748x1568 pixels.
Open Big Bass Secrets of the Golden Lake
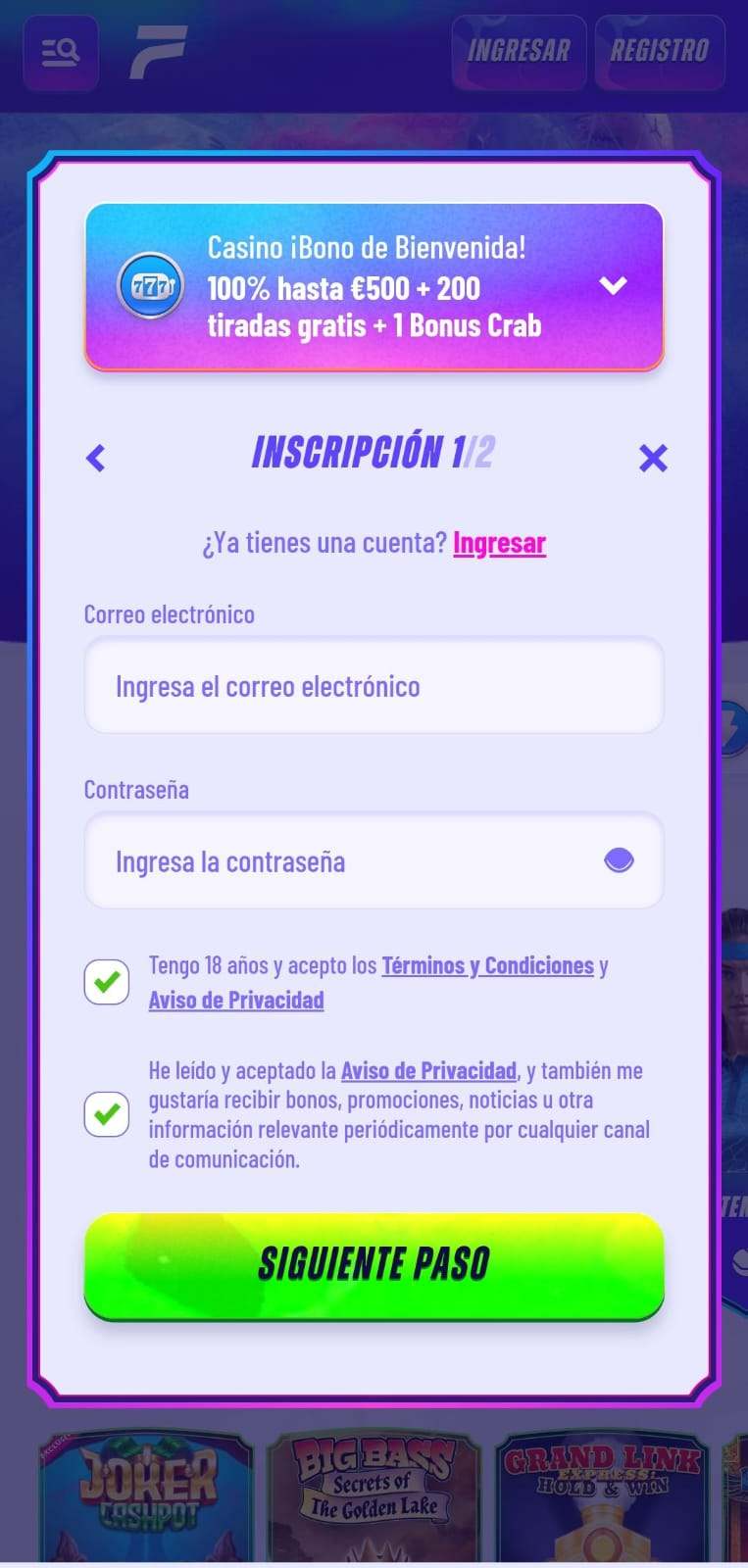coord(374,1497)
